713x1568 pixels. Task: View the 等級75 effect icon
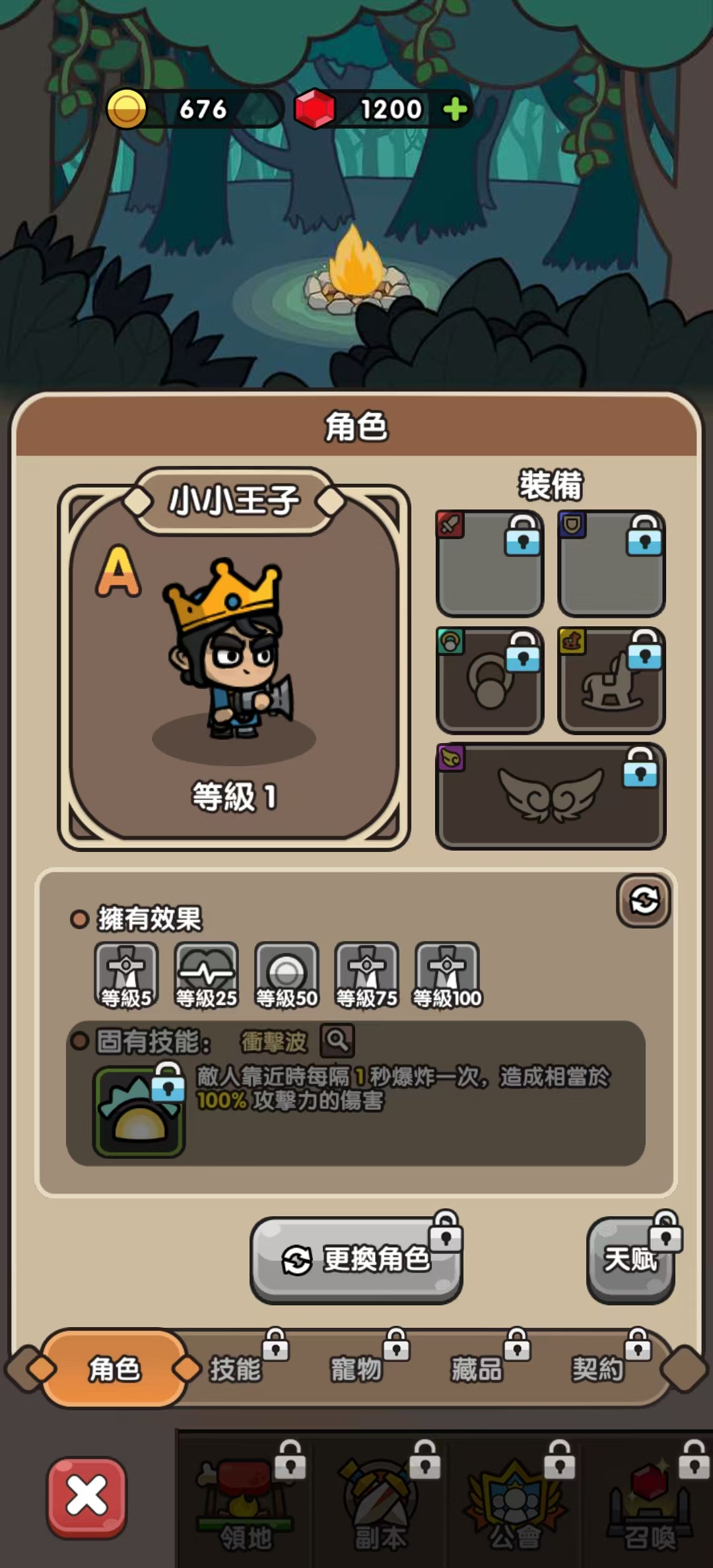[366, 975]
